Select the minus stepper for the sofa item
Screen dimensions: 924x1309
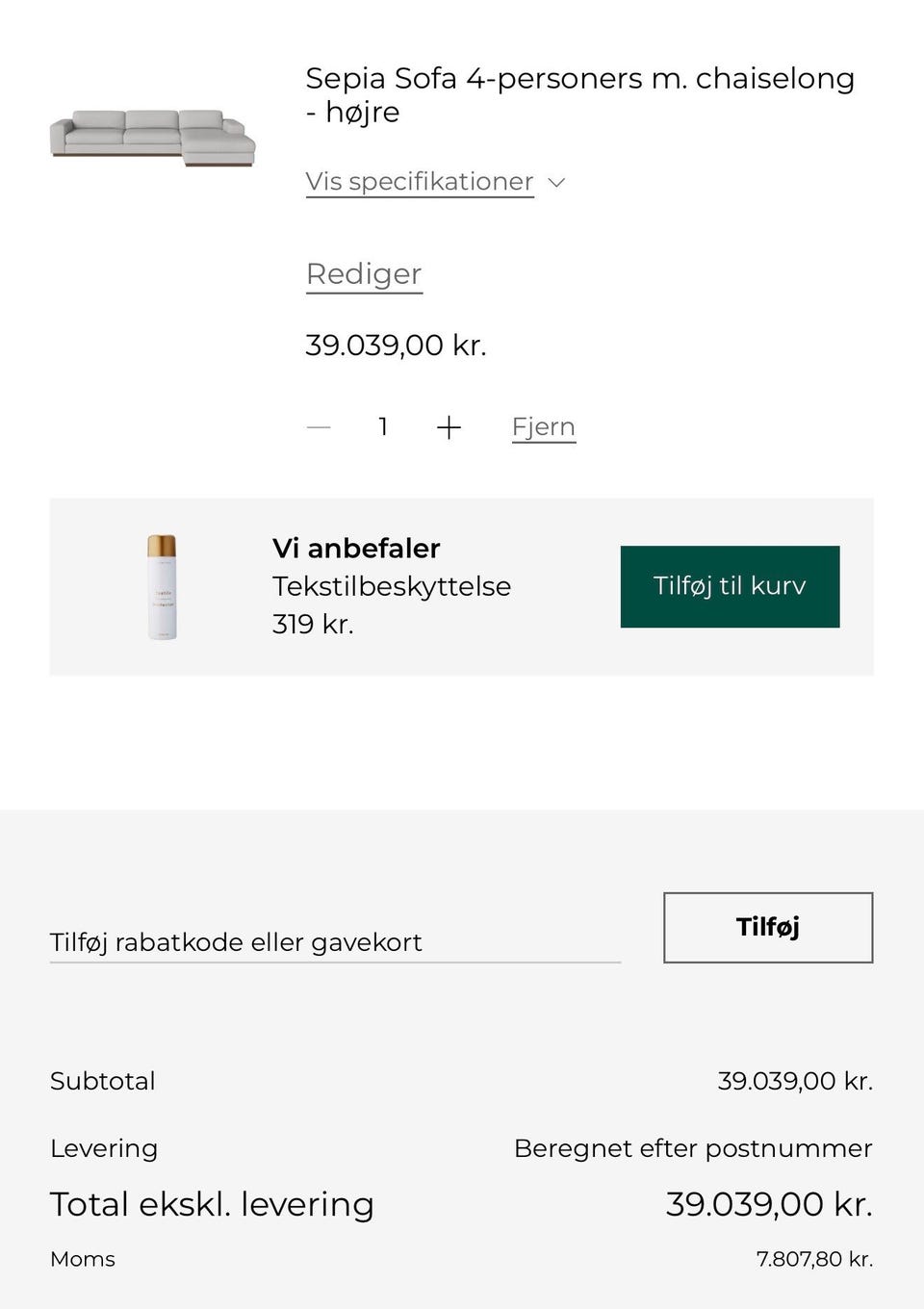(x=319, y=427)
